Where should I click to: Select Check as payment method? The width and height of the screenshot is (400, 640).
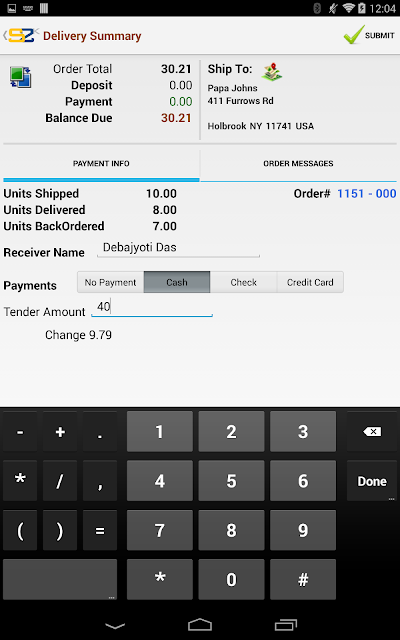[243, 282]
